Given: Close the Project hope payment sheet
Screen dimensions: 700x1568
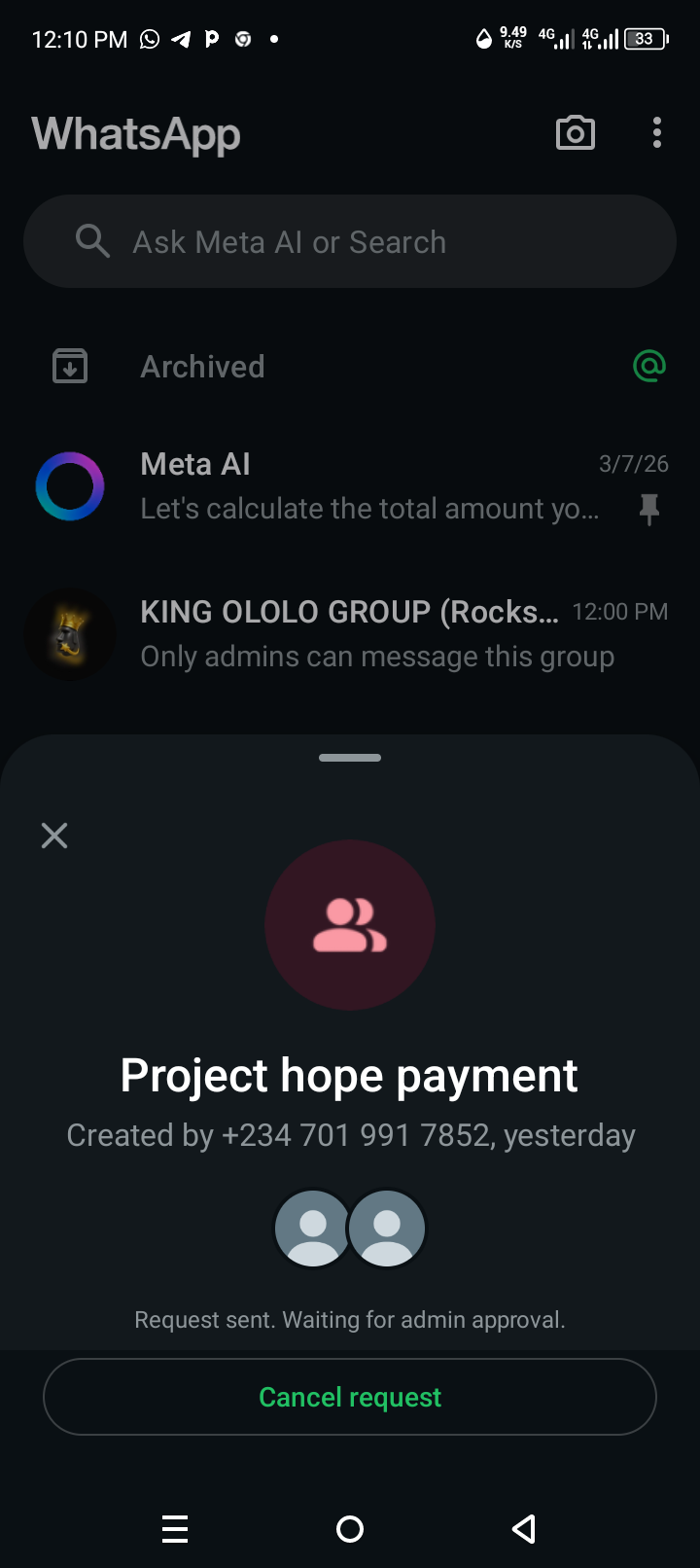Looking at the screenshot, I should [54, 836].
